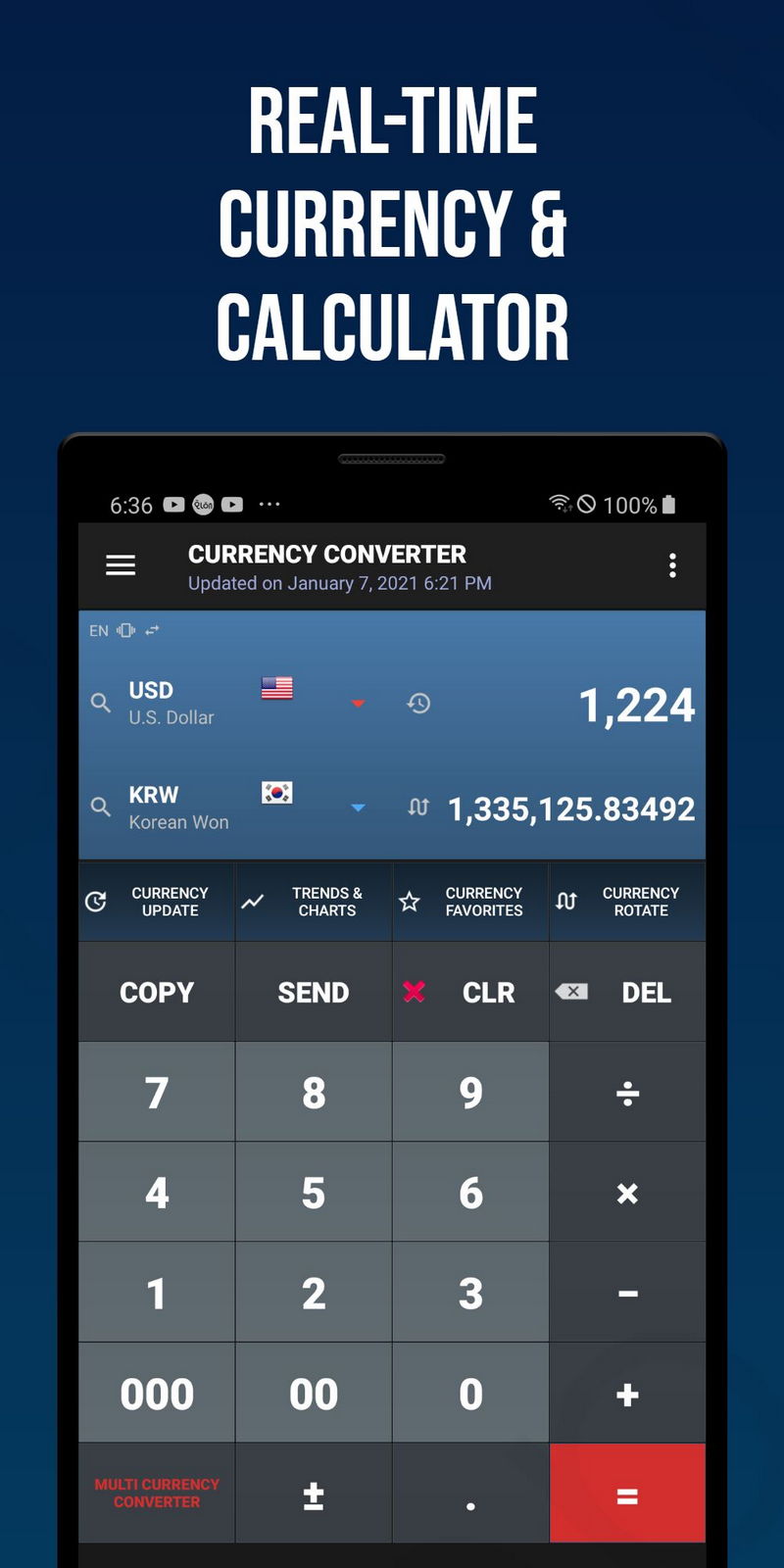
Task: Expand the USD currency dropdown arrow
Action: pyautogui.click(x=359, y=704)
